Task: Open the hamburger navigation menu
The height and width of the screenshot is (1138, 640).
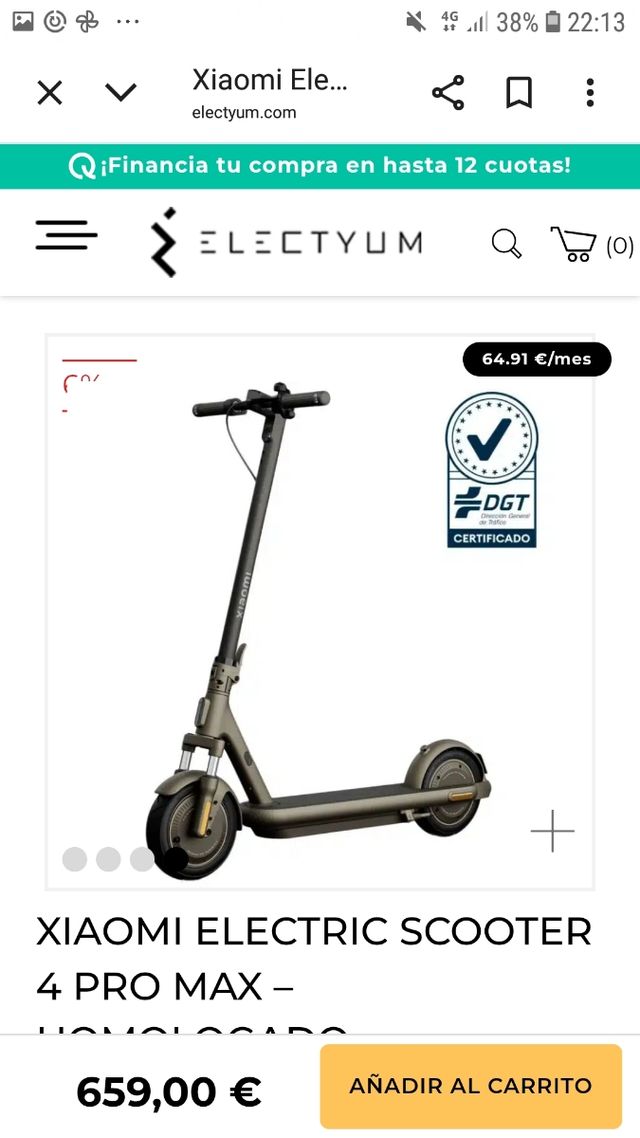Action: coord(66,236)
